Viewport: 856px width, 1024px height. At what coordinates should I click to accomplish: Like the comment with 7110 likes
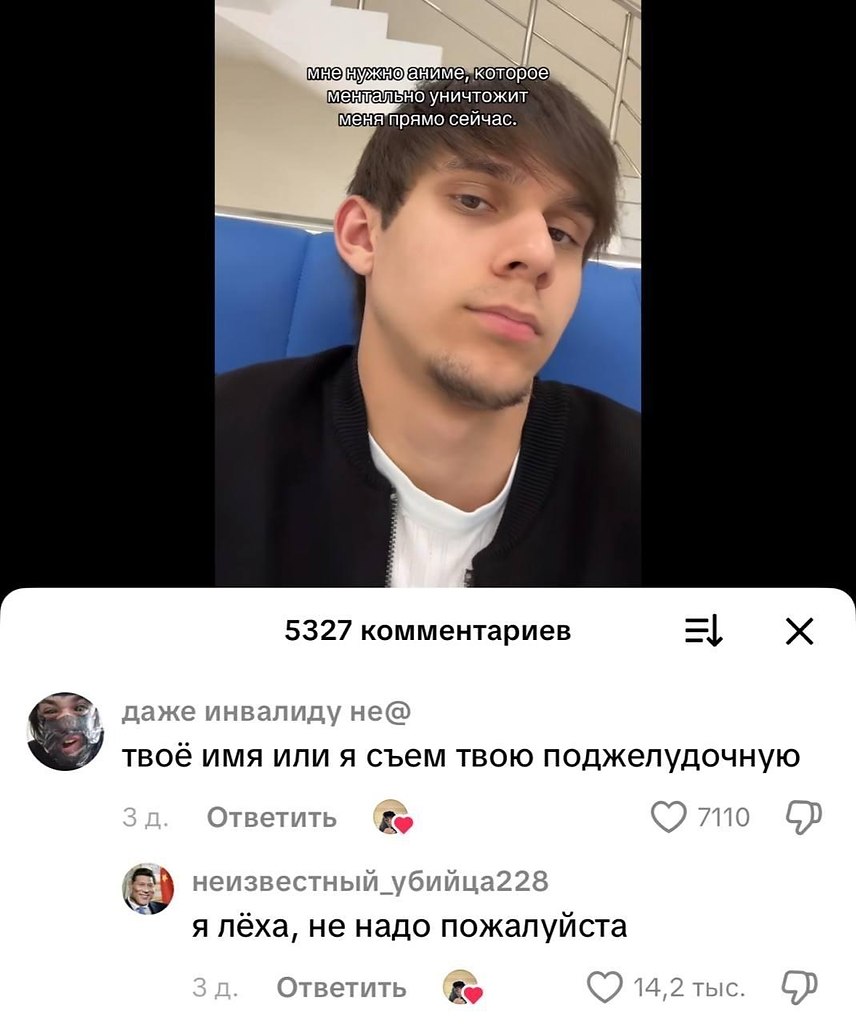click(x=669, y=817)
